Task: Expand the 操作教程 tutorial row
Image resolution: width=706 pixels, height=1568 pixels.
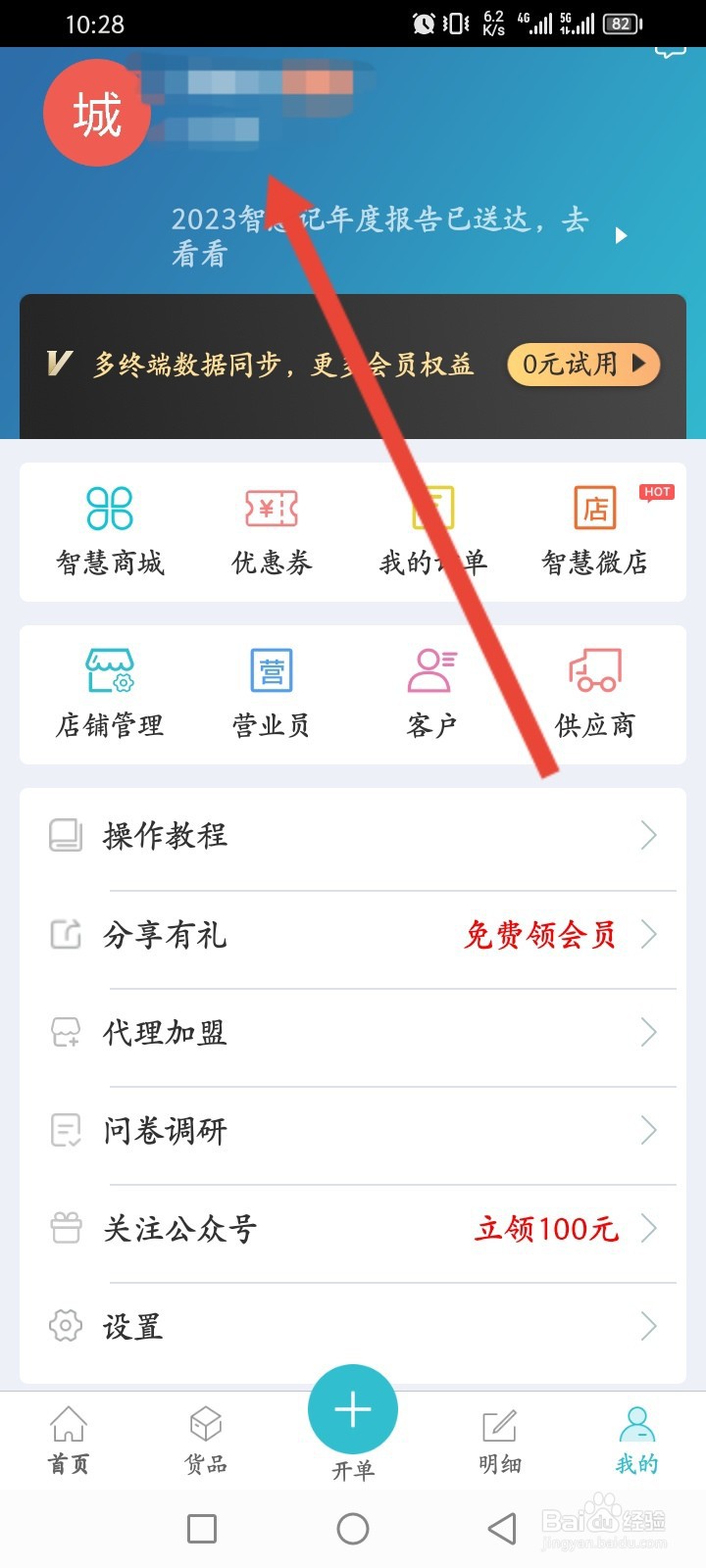Action: click(353, 835)
